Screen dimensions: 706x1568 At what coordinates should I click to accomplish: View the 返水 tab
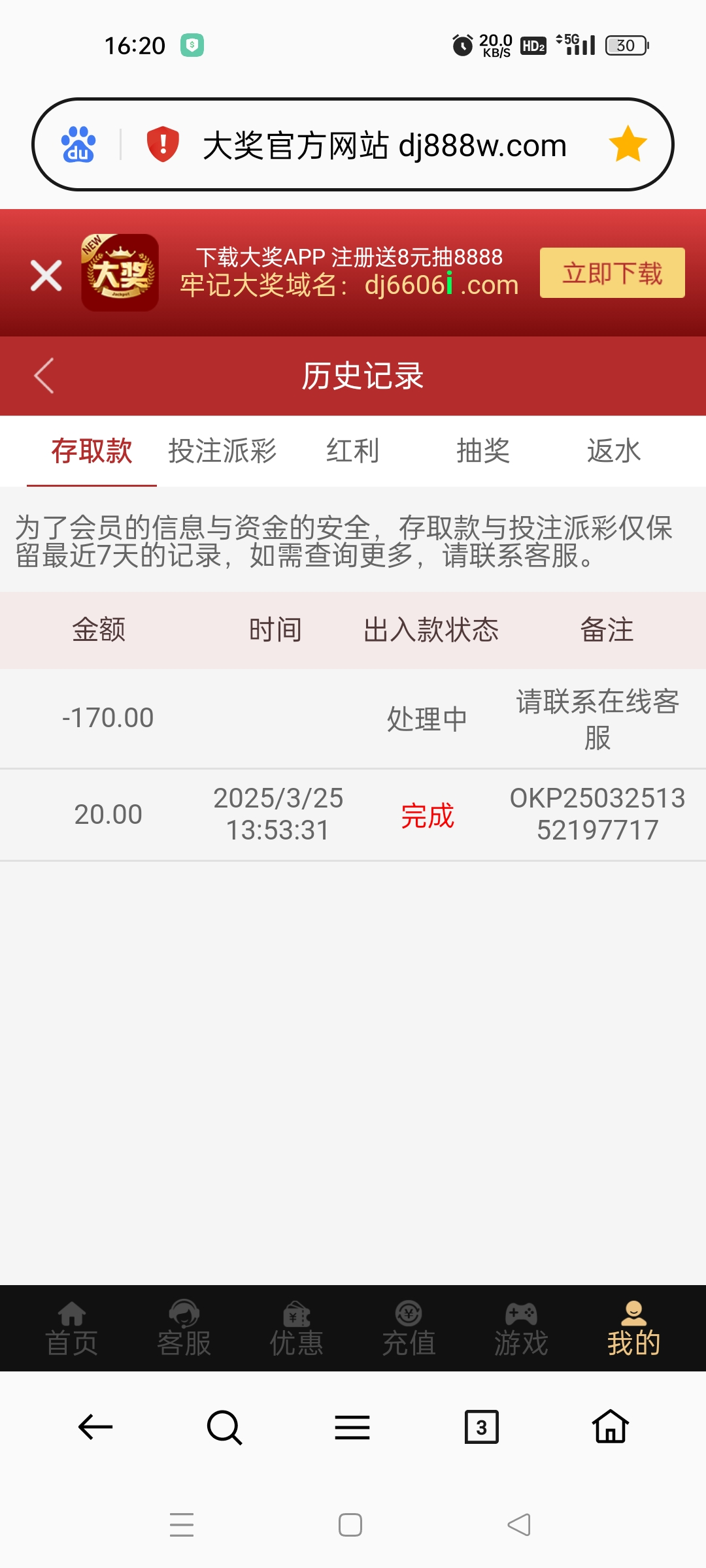614,451
